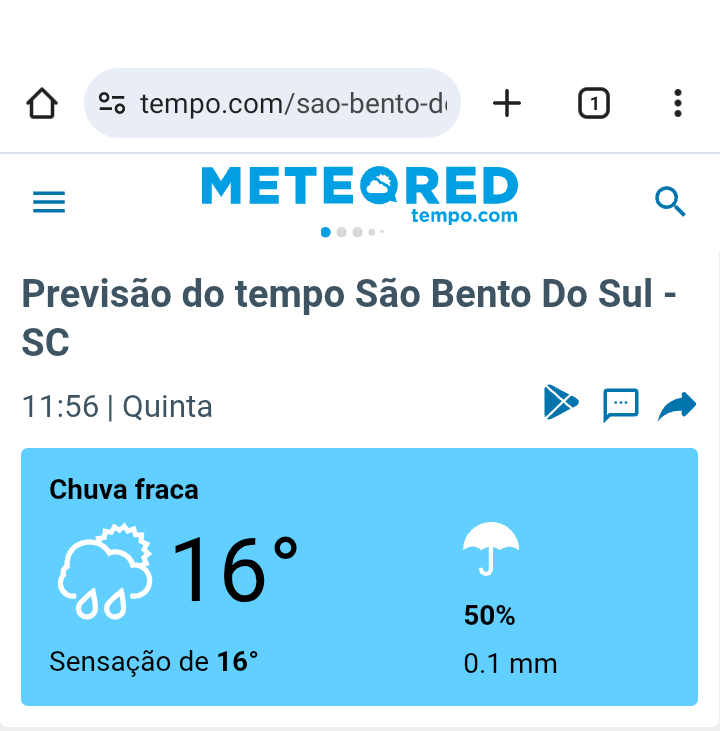Share this São Bento do Sul forecast
Screen dimensions: 720x731
point(677,406)
